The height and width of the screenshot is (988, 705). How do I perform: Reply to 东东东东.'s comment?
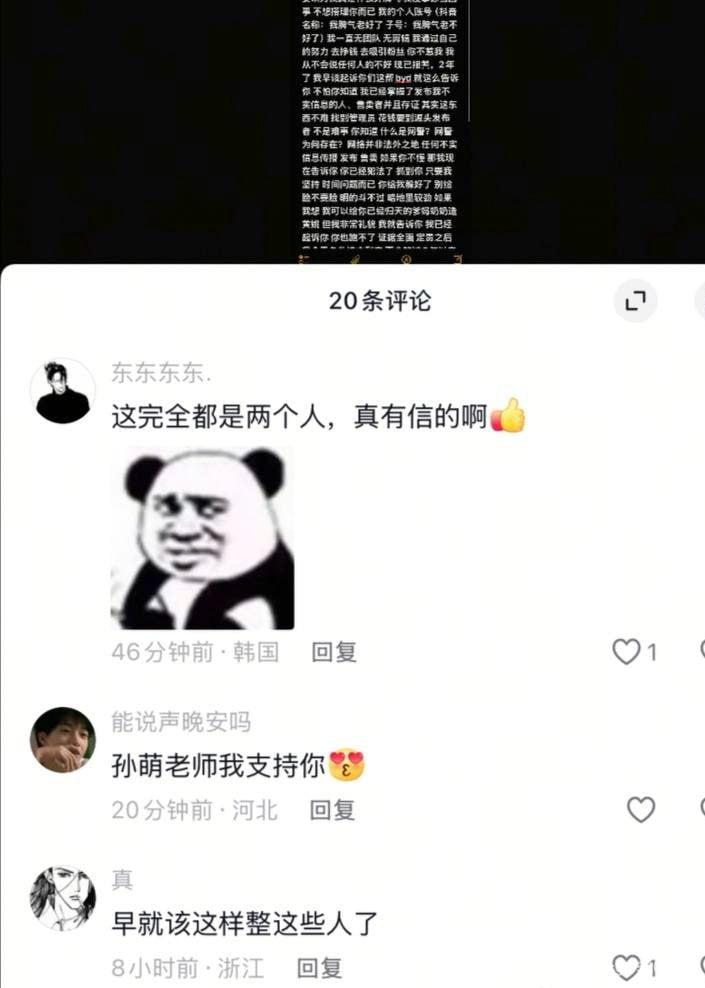(333, 653)
